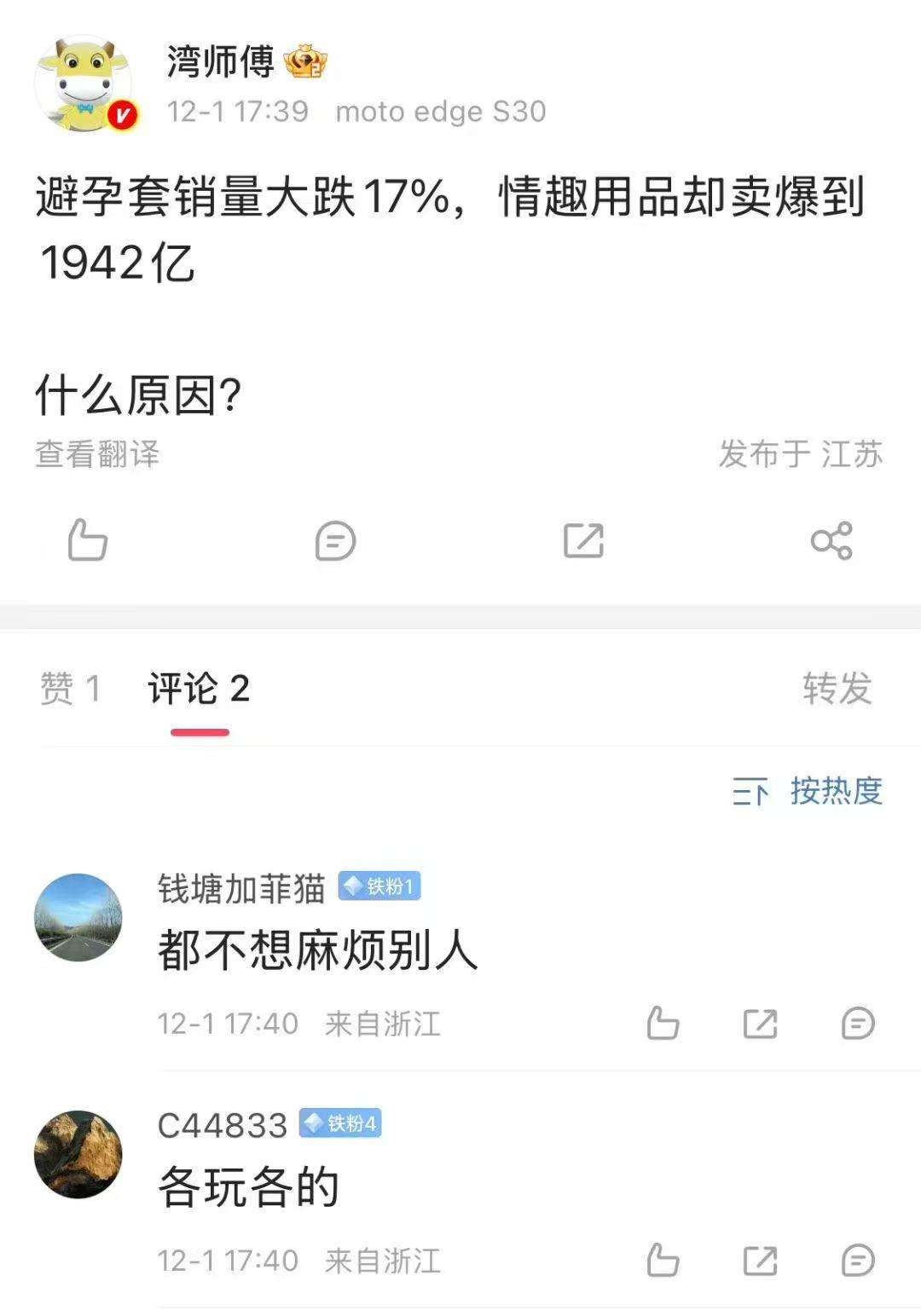Open 湾师傅's username link
Screen dimensions: 921x1316
(220, 61)
